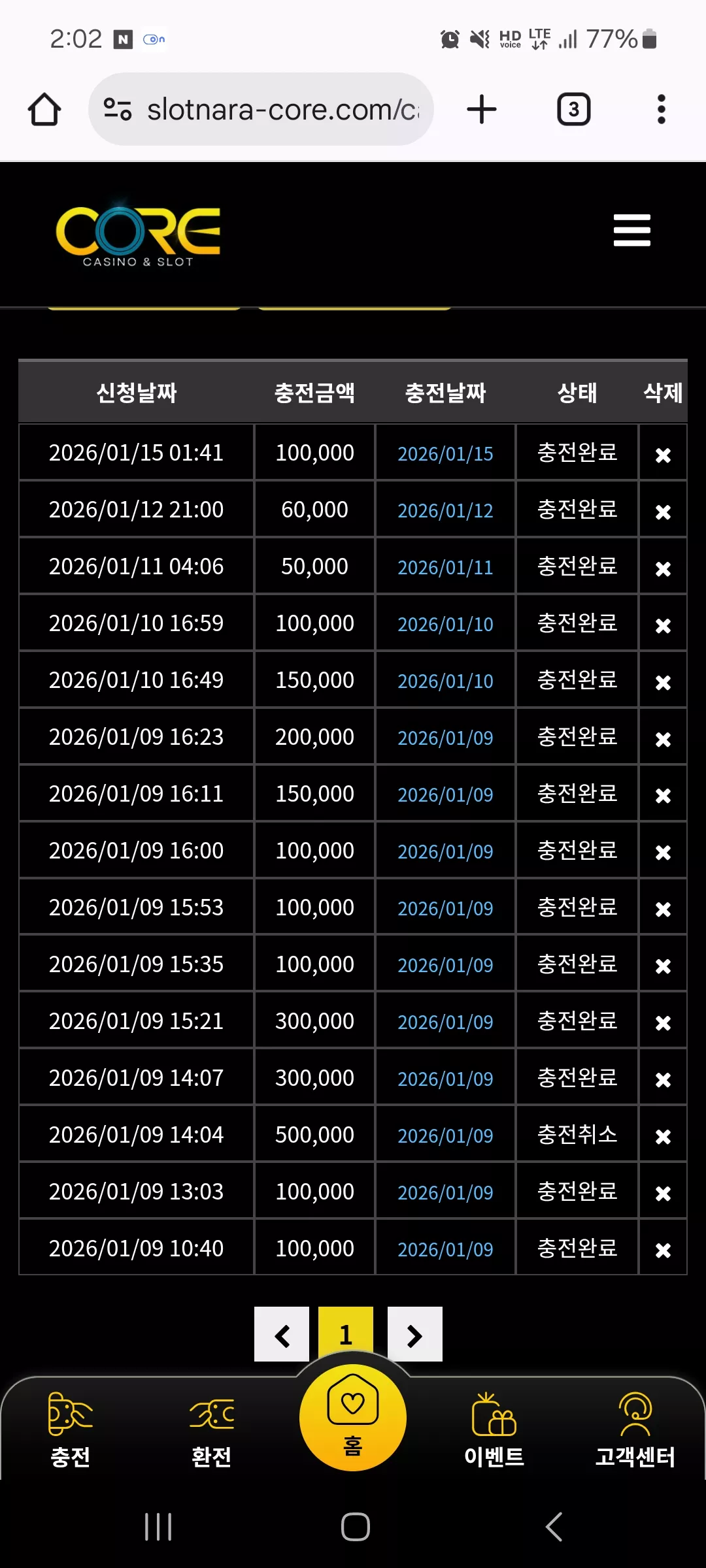Image resolution: width=706 pixels, height=1568 pixels.
Task: Go to the previous page arrow
Action: 282,1334
